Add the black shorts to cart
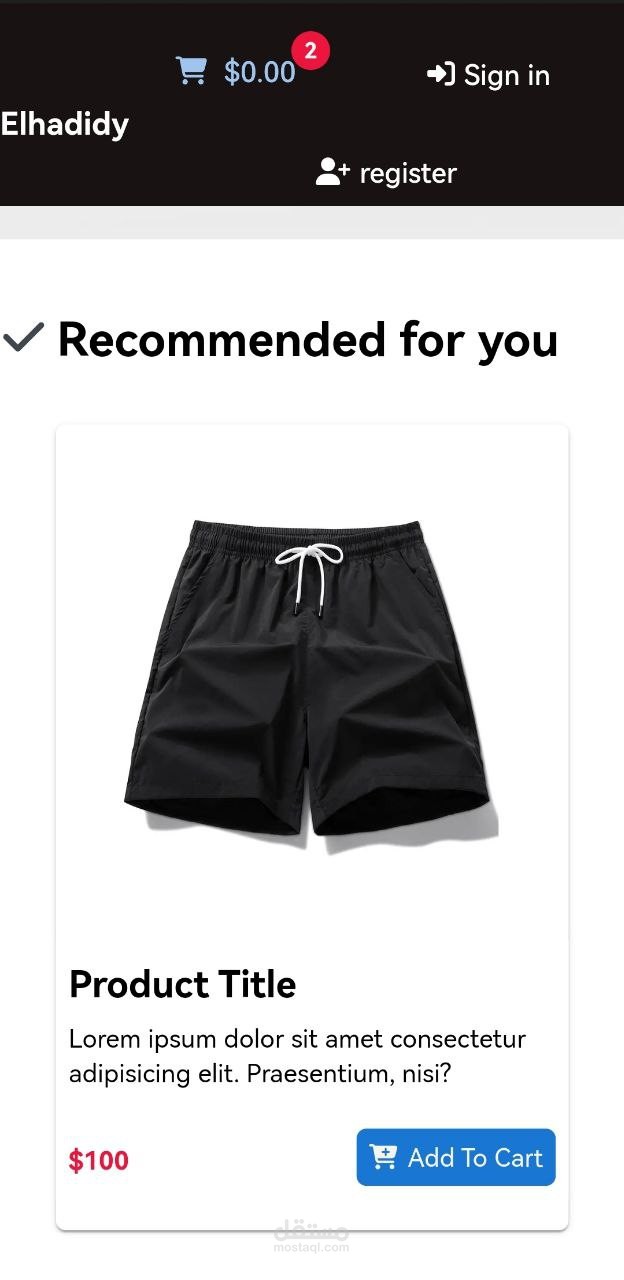The width and height of the screenshot is (624, 1280). pyautogui.click(x=456, y=1157)
